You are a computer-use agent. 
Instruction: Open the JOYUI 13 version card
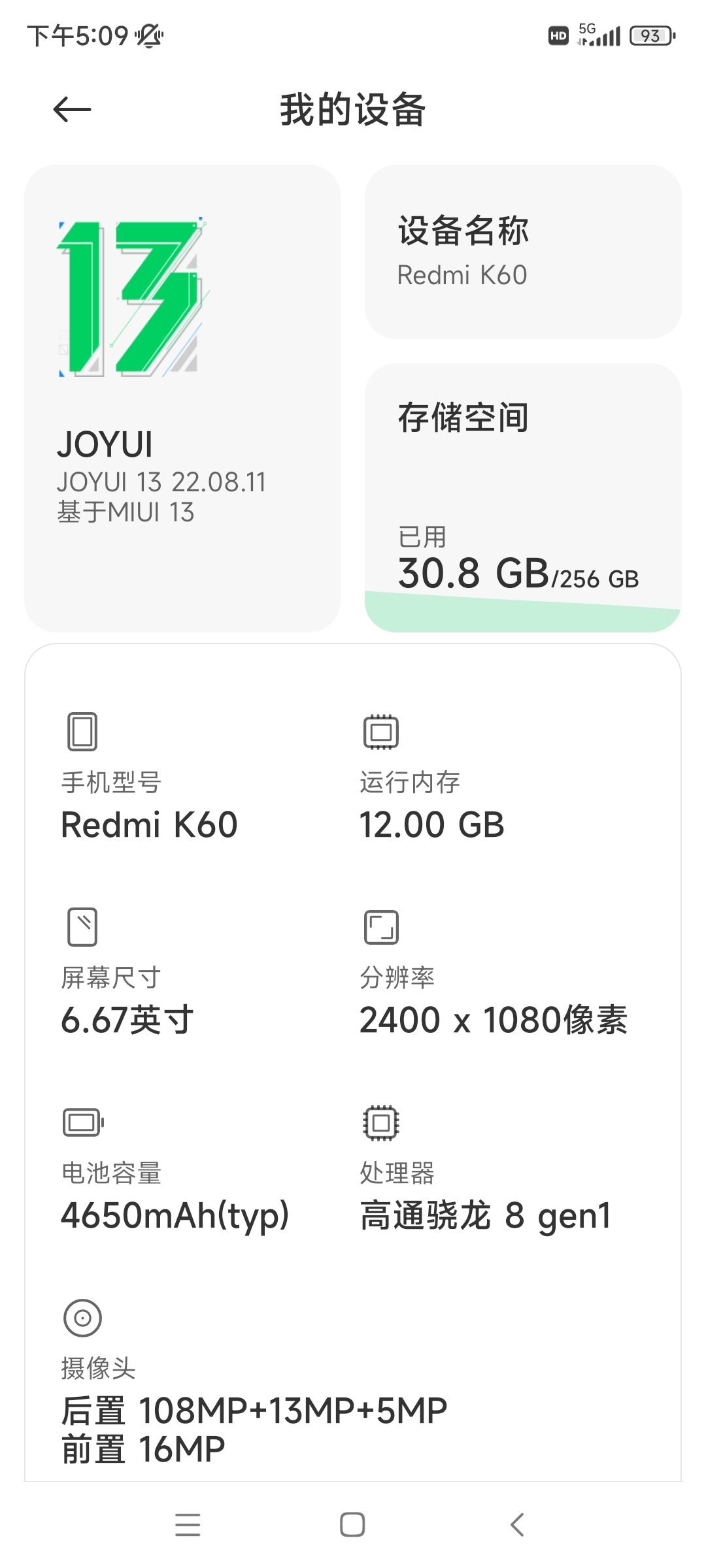coord(182,399)
